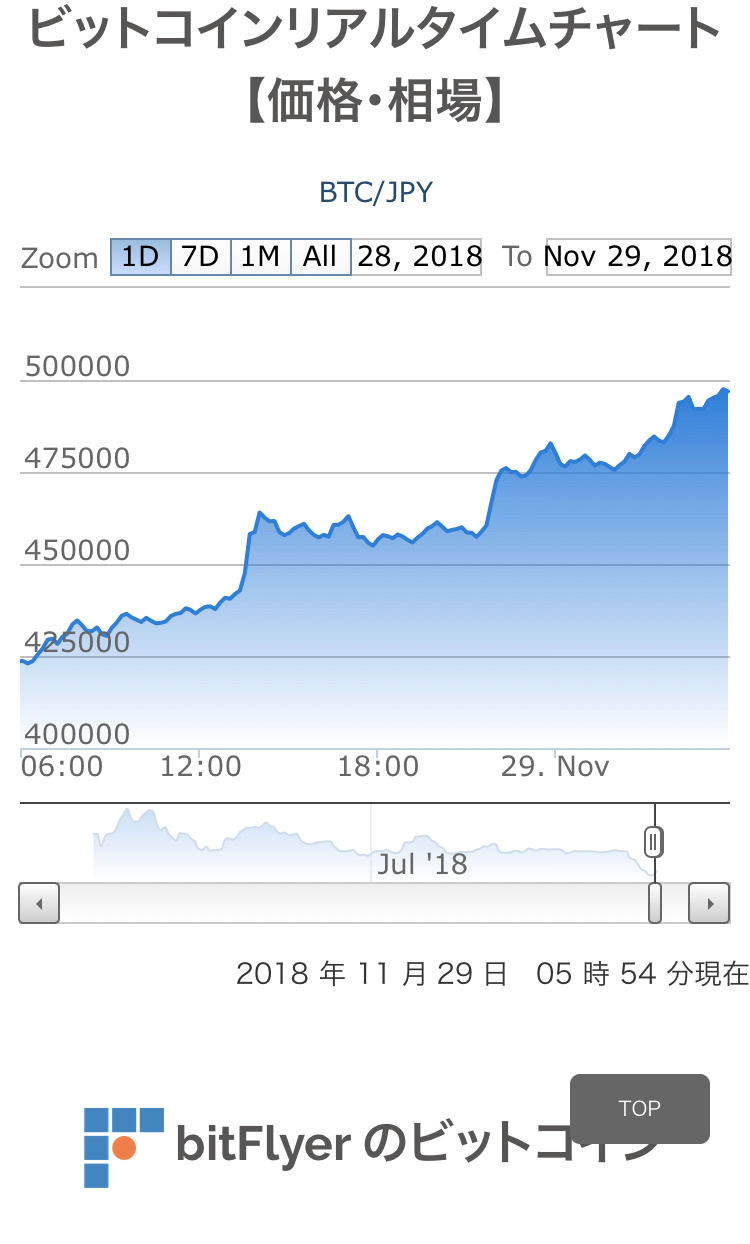
Task: Switch chart zoom to 1M
Action: point(260,257)
